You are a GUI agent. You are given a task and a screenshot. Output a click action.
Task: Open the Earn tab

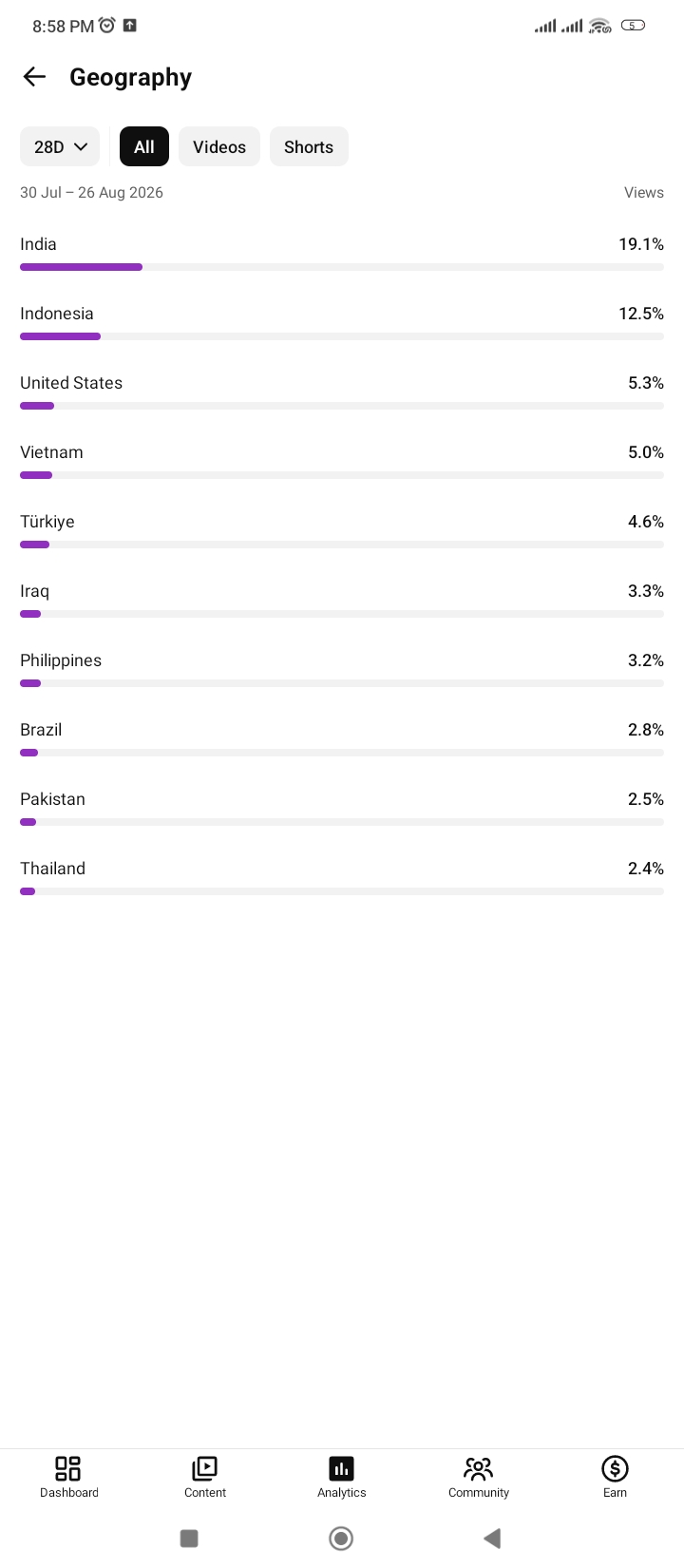click(x=616, y=1478)
